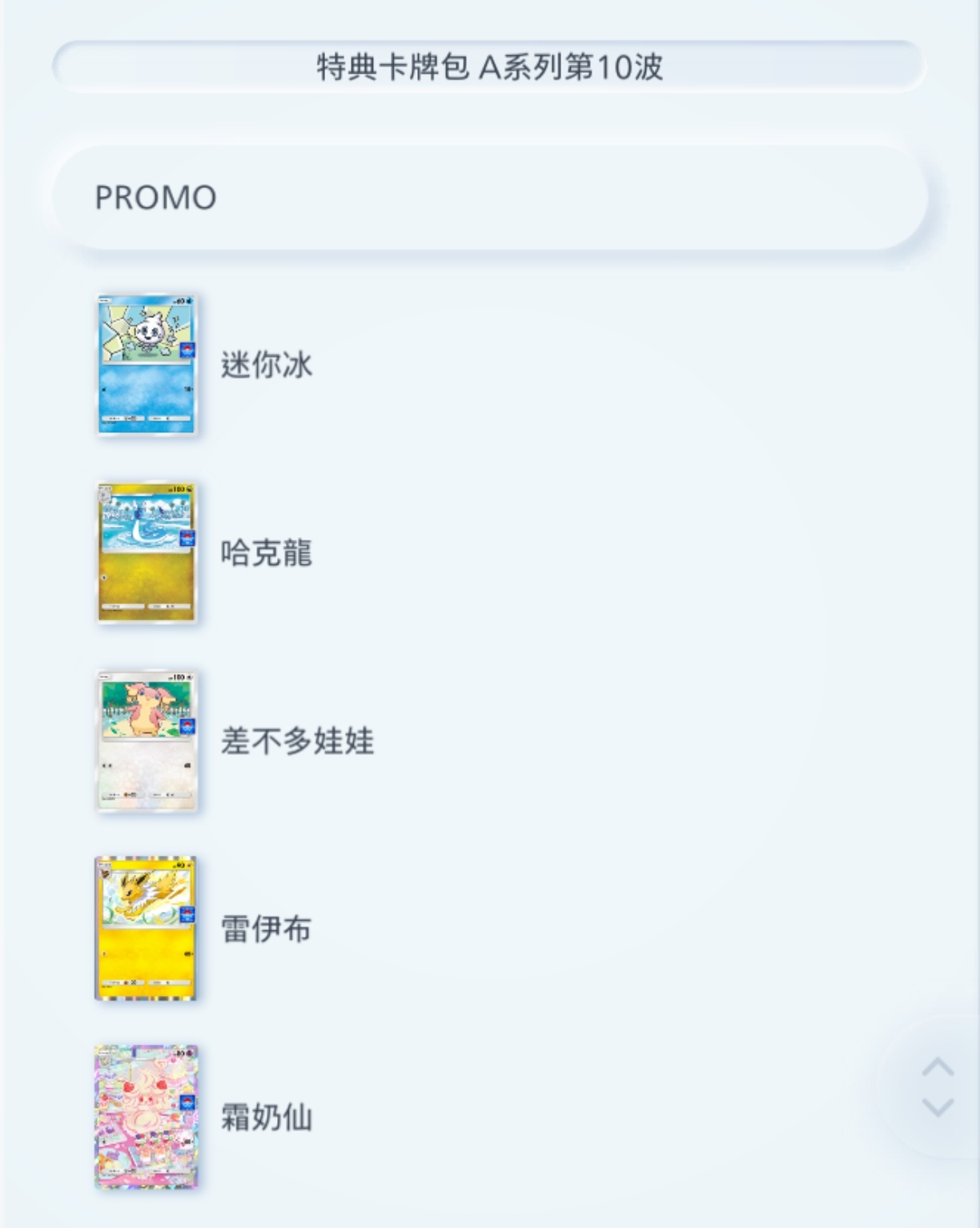Select the 雷伊布 card row
Image resolution: width=980 pixels, height=1228 pixels.
[x=266, y=929]
